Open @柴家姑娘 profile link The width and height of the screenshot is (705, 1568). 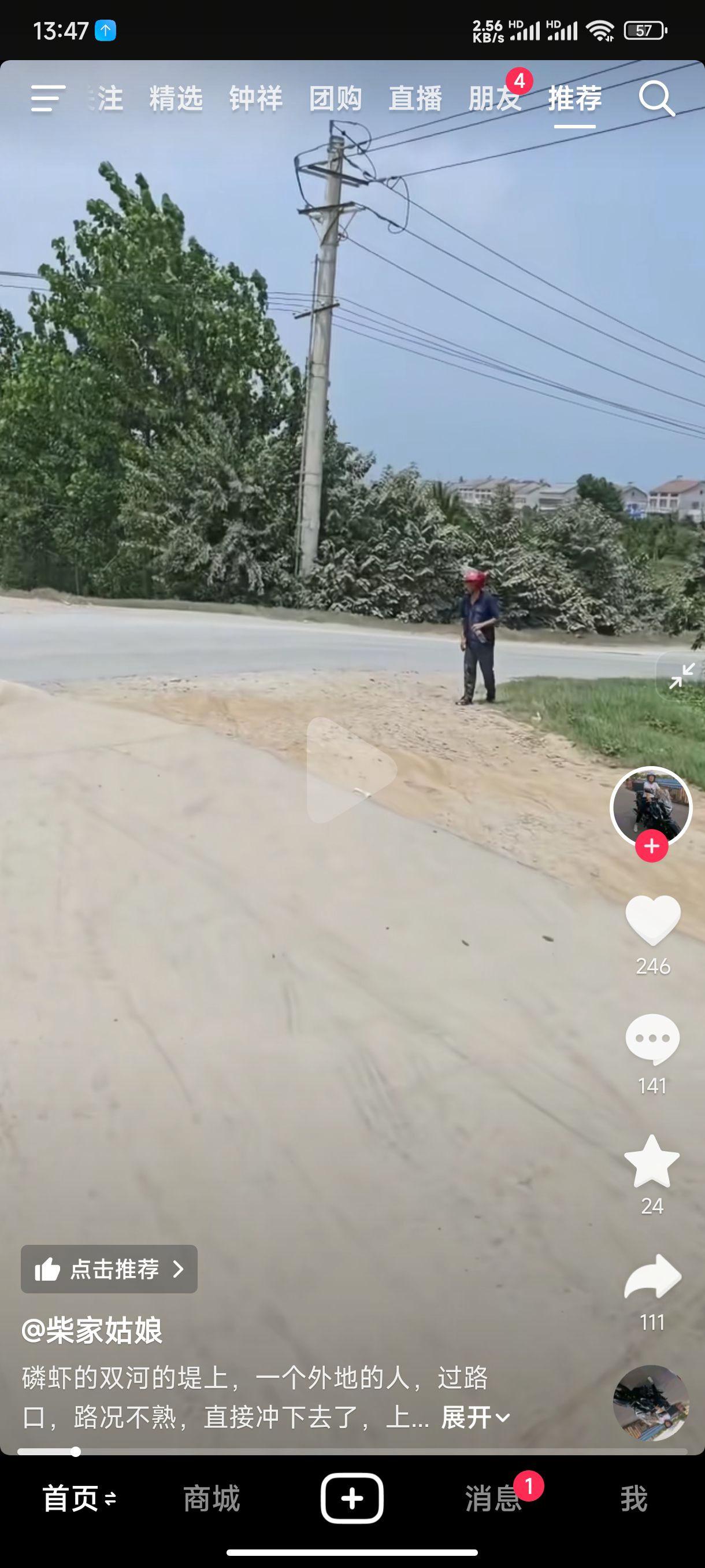(92, 1330)
